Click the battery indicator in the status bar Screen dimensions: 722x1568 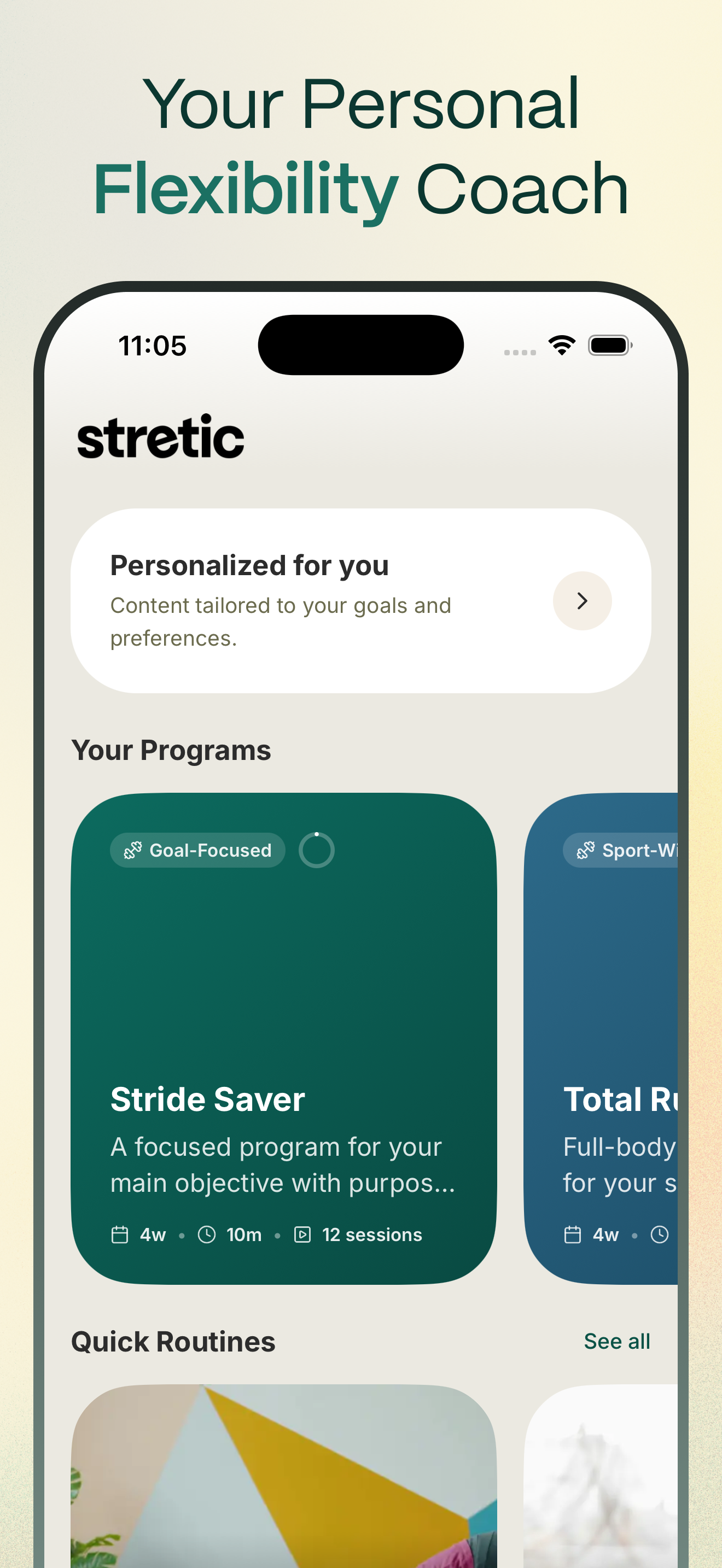[610, 344]
